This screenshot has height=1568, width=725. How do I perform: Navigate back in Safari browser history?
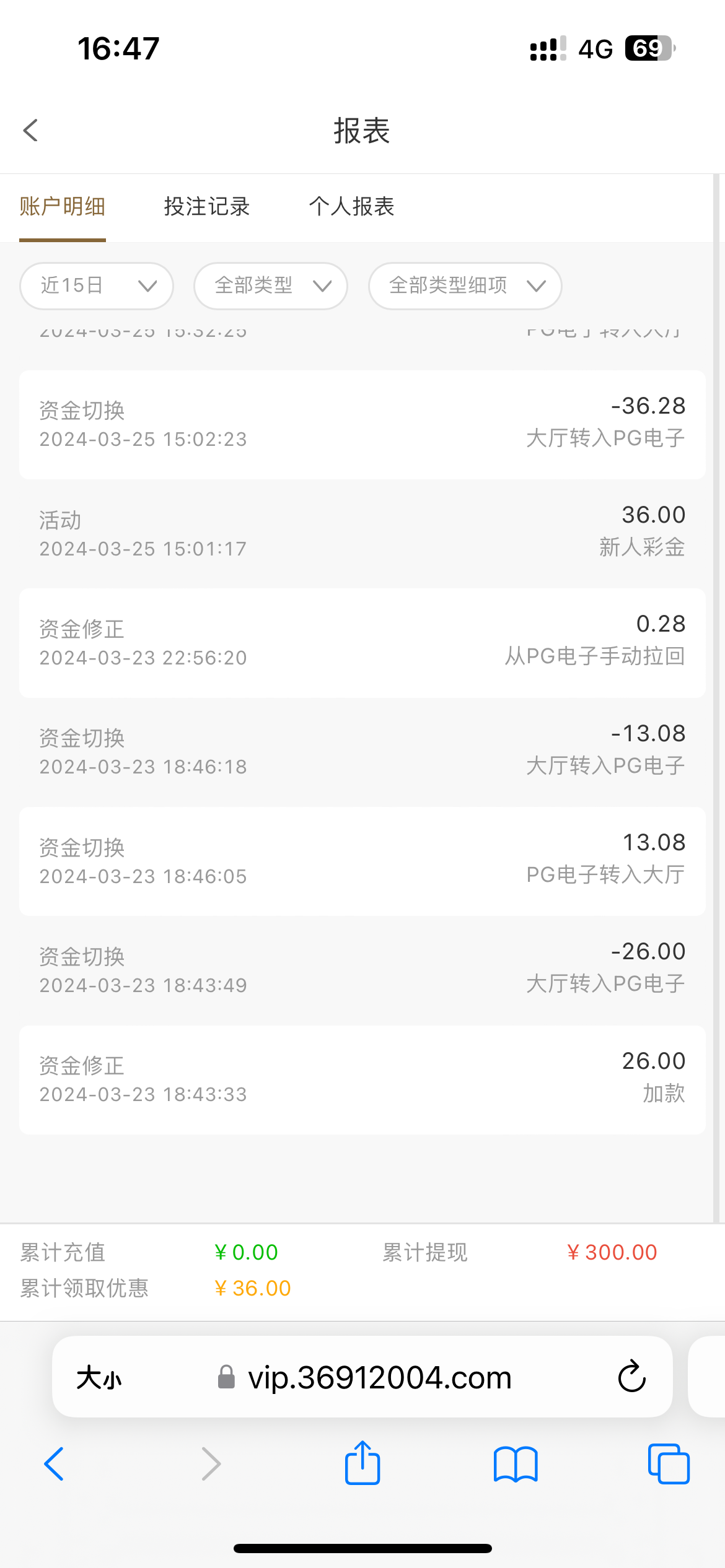point(55,1464)
